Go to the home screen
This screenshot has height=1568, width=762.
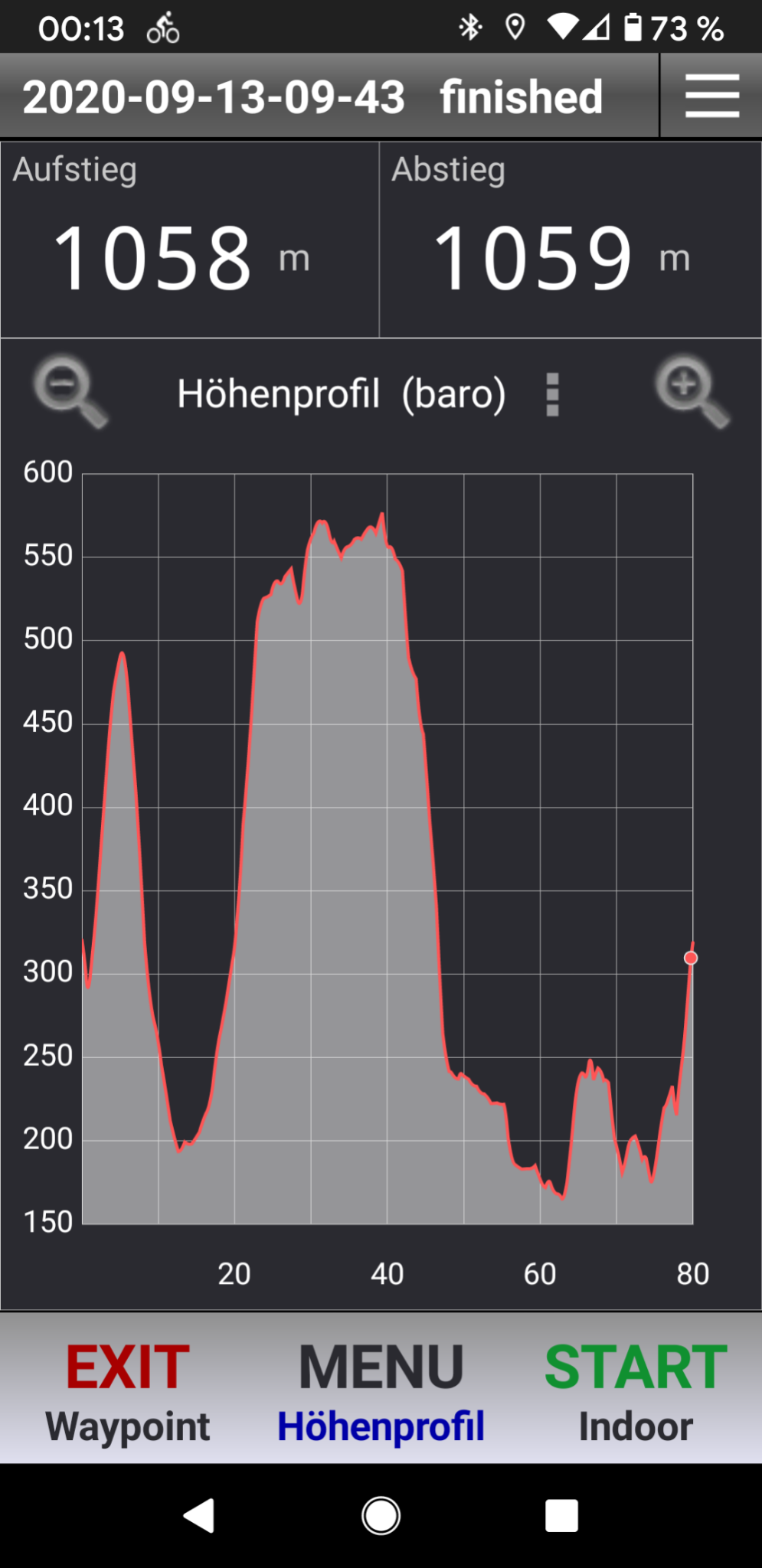coord(381,1515)
